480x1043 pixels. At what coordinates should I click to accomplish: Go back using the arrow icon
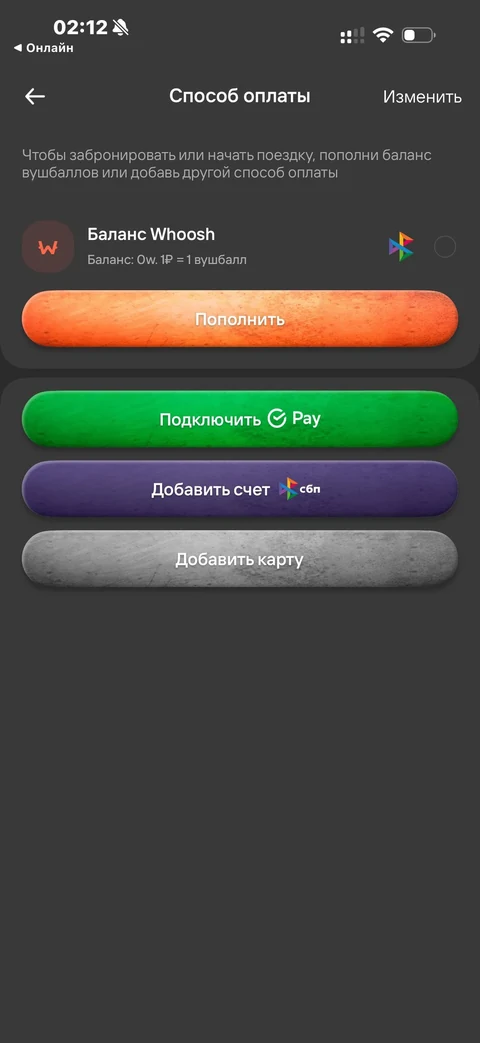[x=35, y=96]
